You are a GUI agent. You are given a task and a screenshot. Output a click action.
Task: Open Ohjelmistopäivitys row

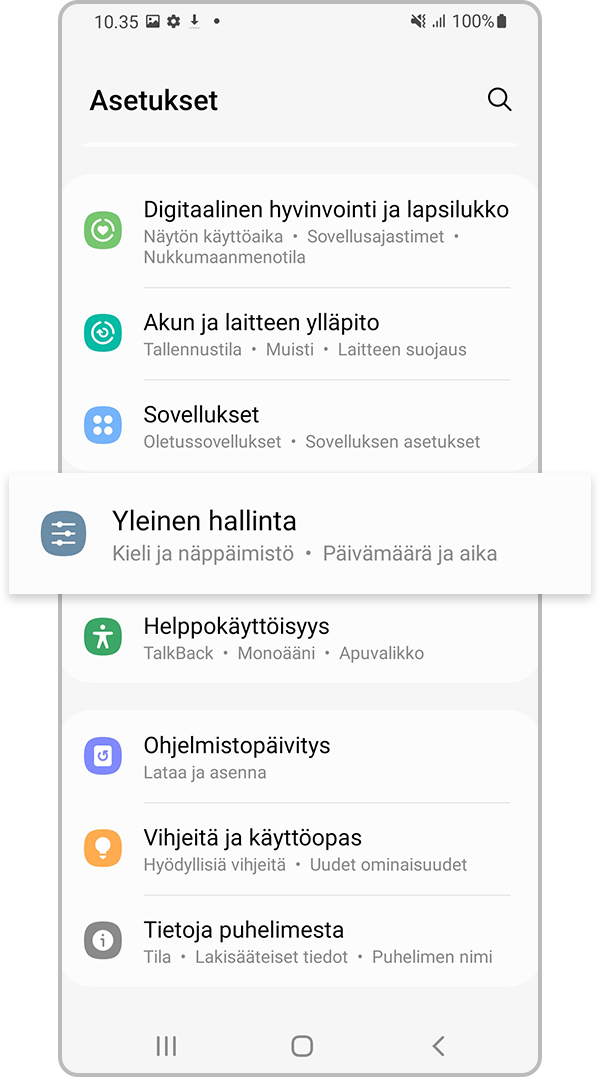(x=300, y=757)
